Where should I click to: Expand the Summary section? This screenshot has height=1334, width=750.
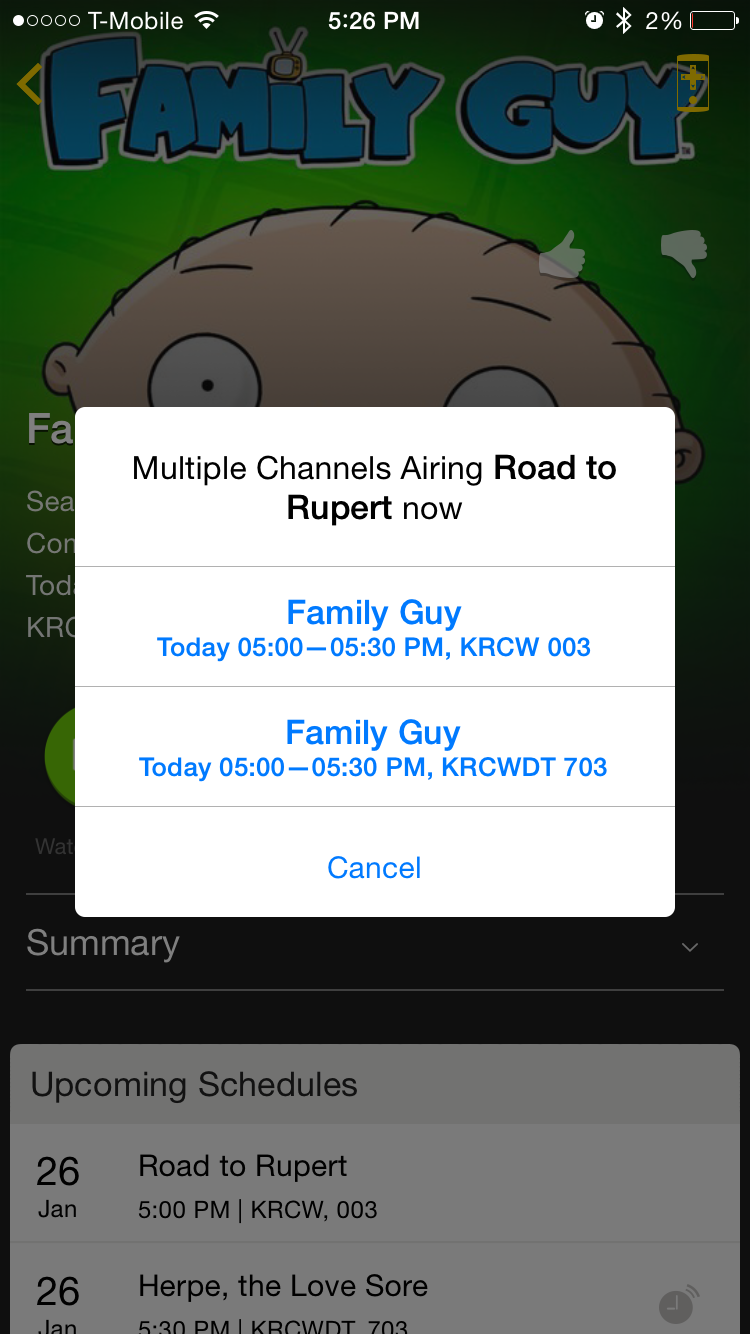tap(689, 946)
